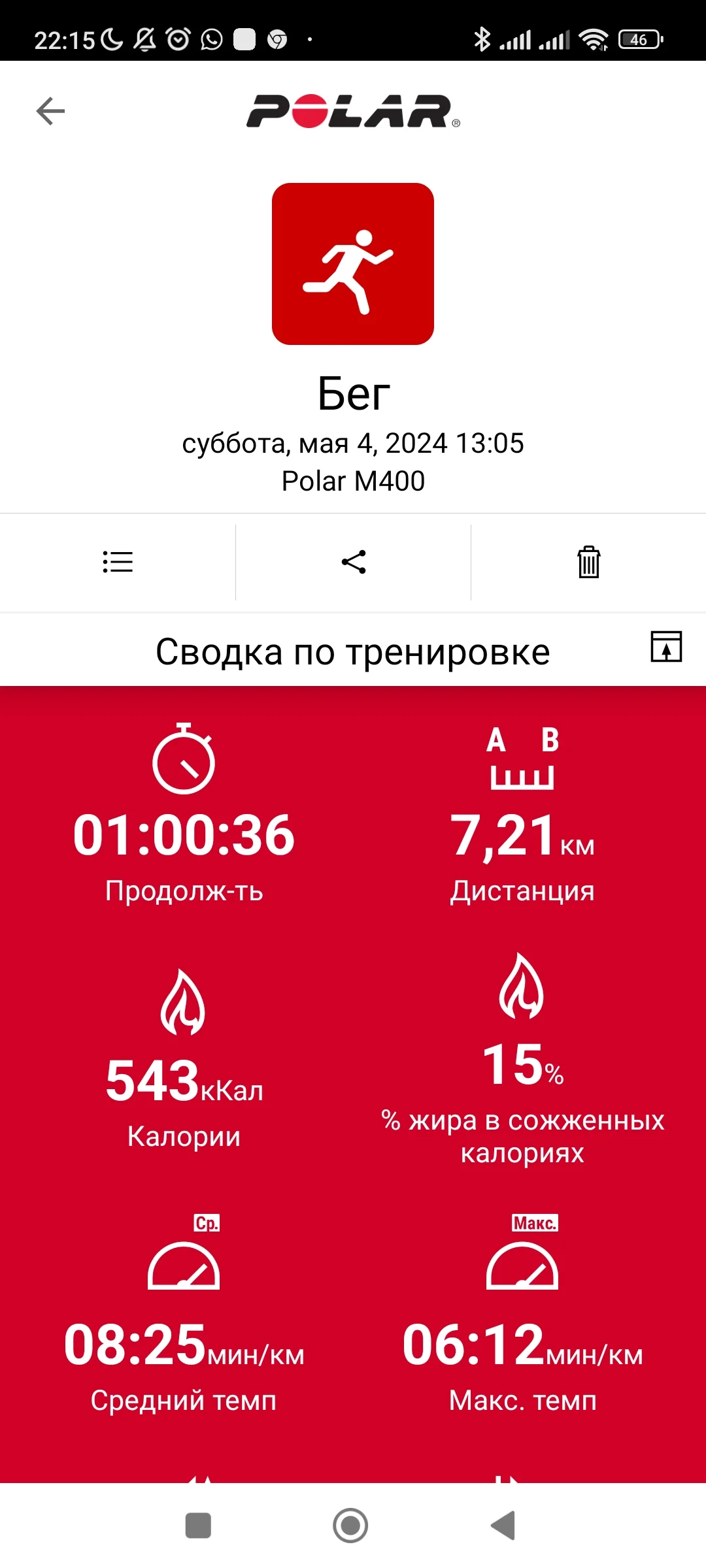Image resolution: width=706 pixels, height=1568 pixels.
Task: Open the training details list icon
Action: (x=118, y=562)
